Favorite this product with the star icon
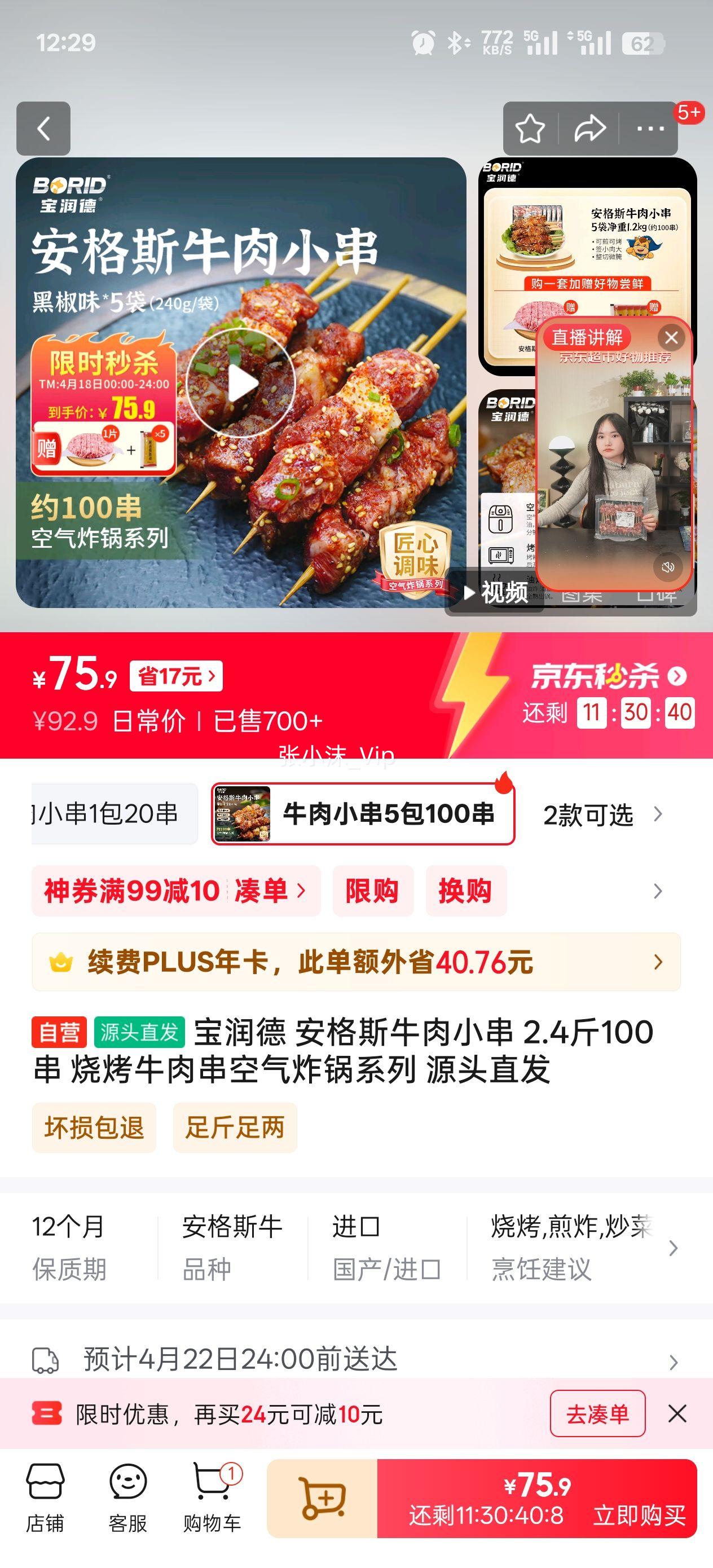713x1568 pixels. tap(531, 129)
